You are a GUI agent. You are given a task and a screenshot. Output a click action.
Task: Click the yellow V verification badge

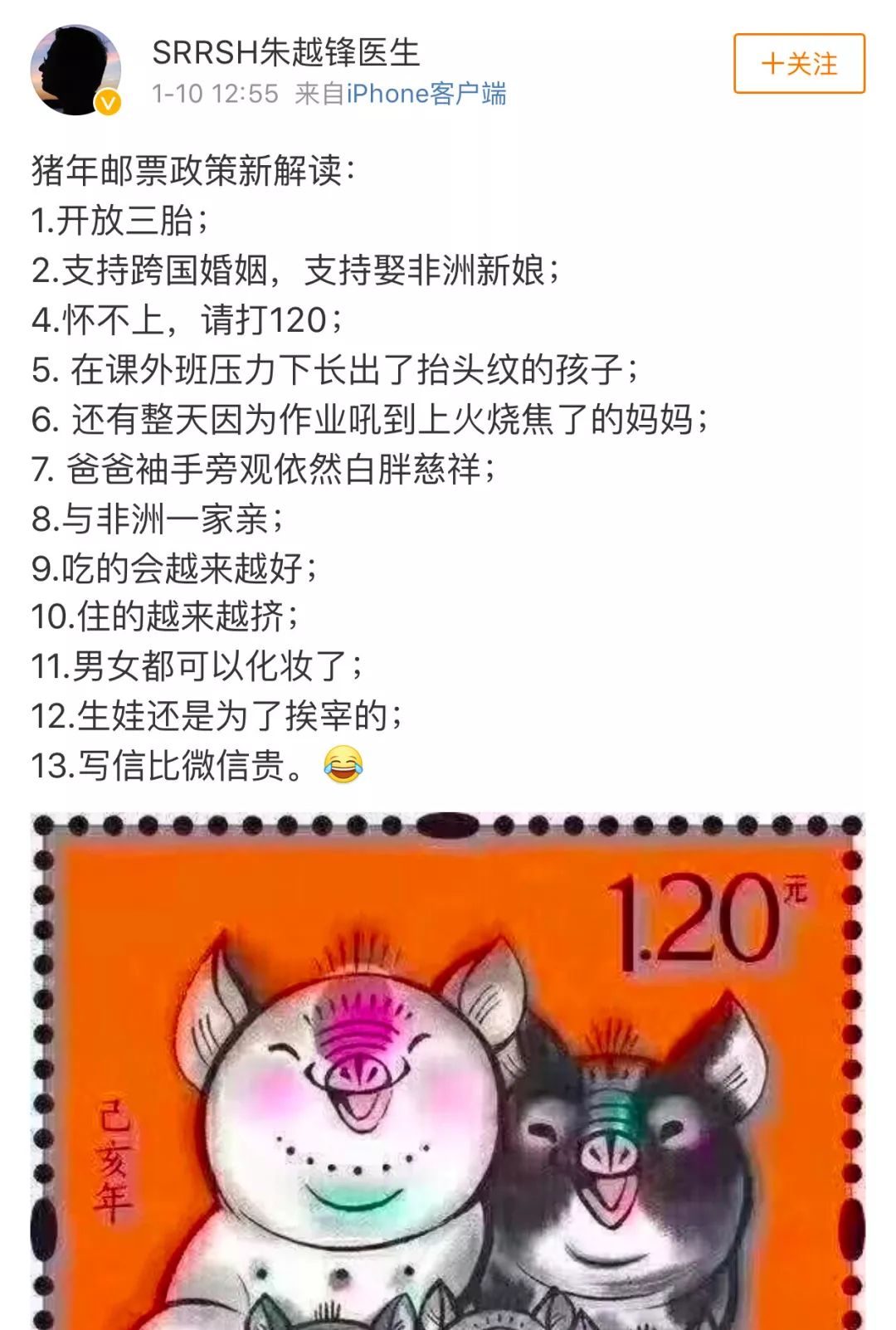[x=106, y=100]
